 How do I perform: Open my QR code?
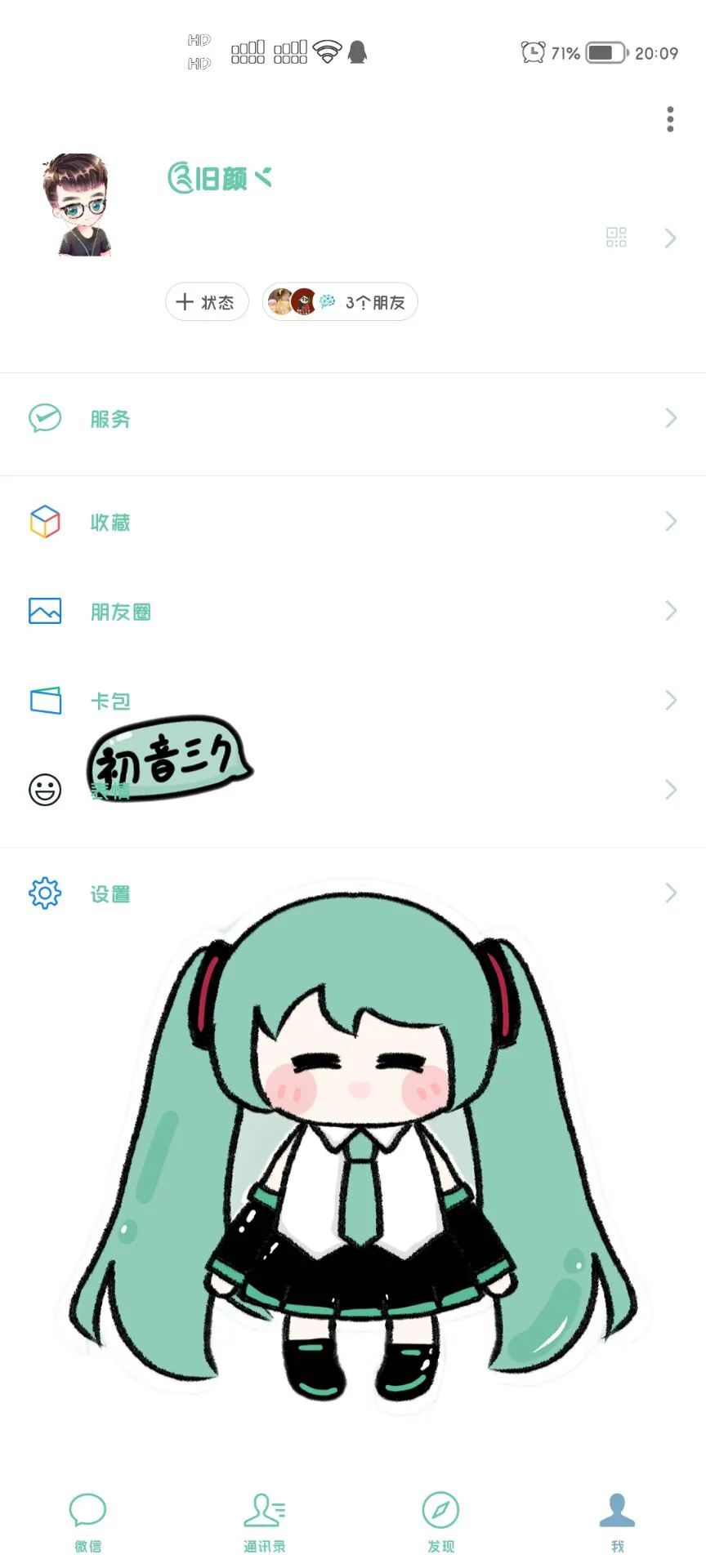[616, 238]
